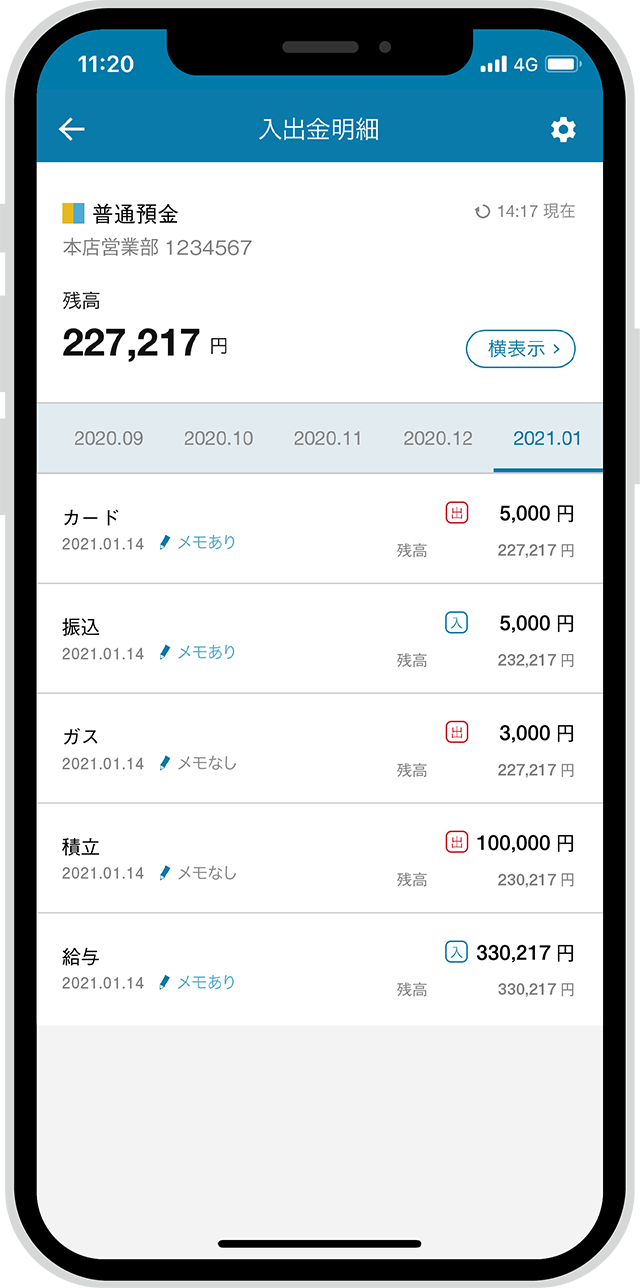Open settings with the gear icon

tap(564, 129)
